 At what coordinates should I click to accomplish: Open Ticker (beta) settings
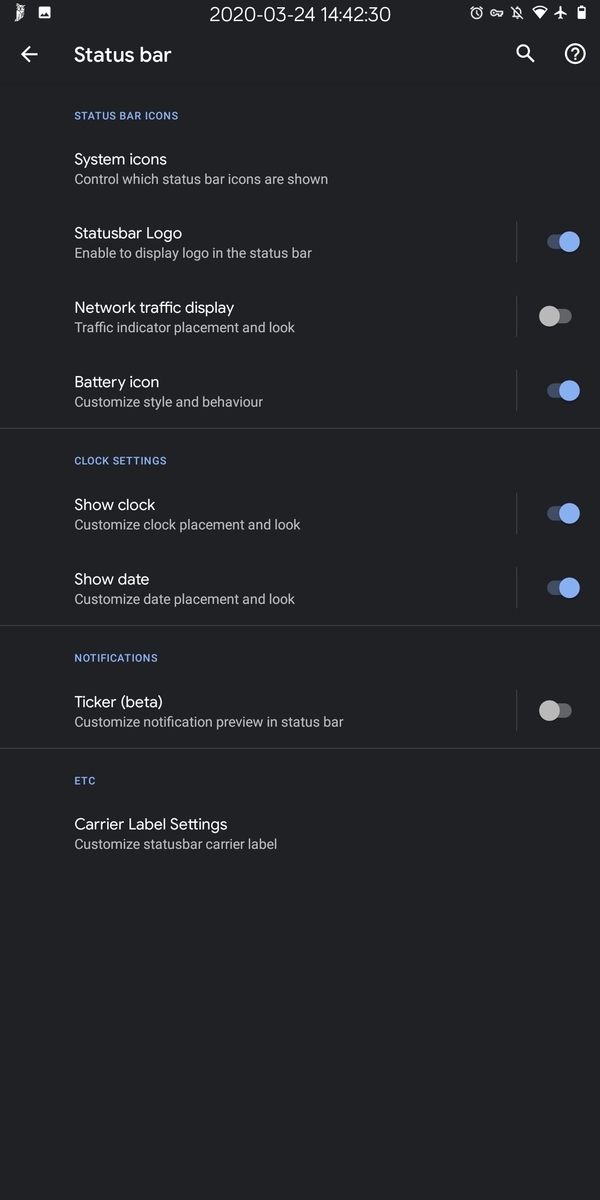(x=258, y=711)
